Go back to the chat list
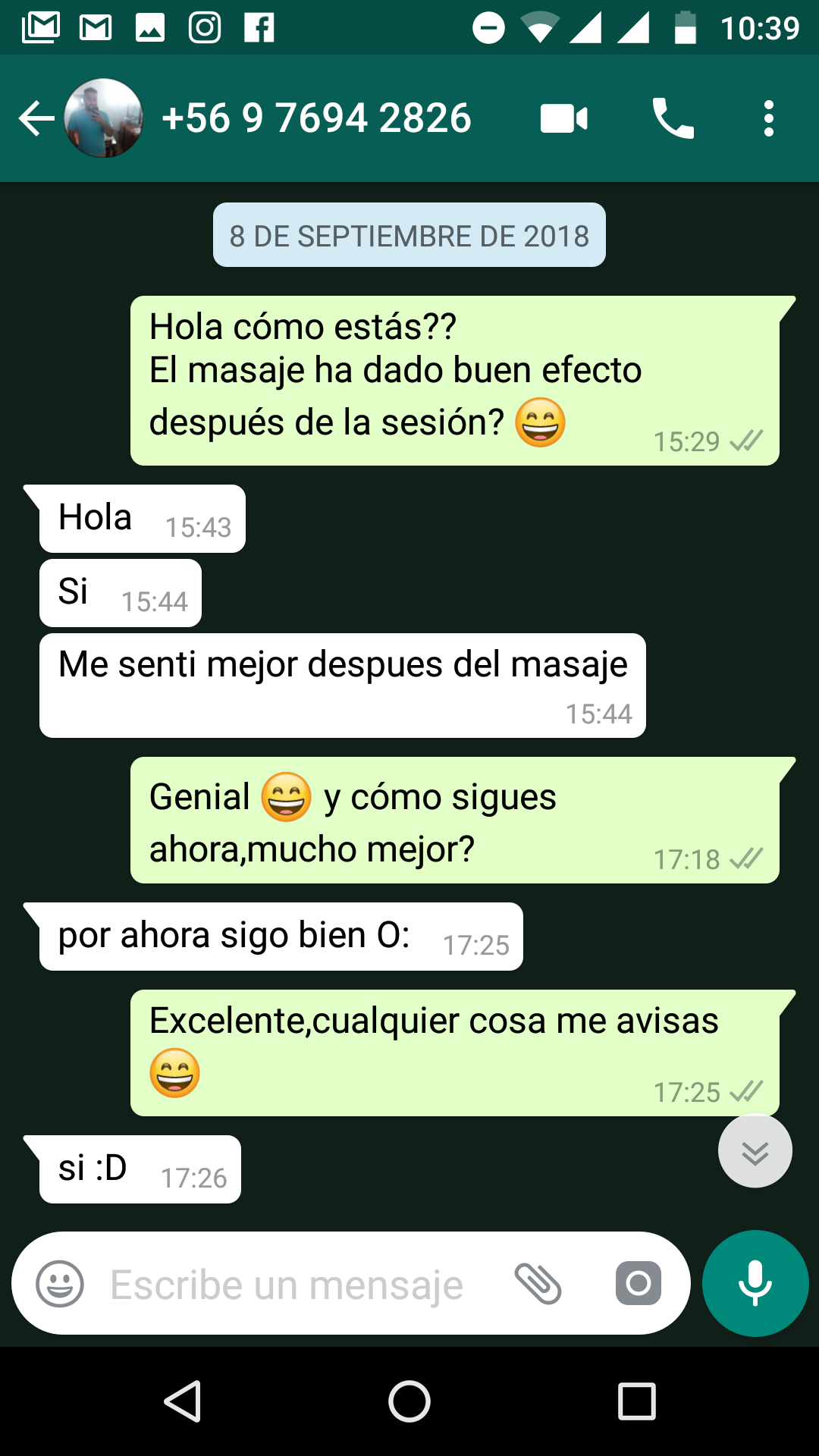The height and width of the screenshot is (1456, 819). (36, 119)
